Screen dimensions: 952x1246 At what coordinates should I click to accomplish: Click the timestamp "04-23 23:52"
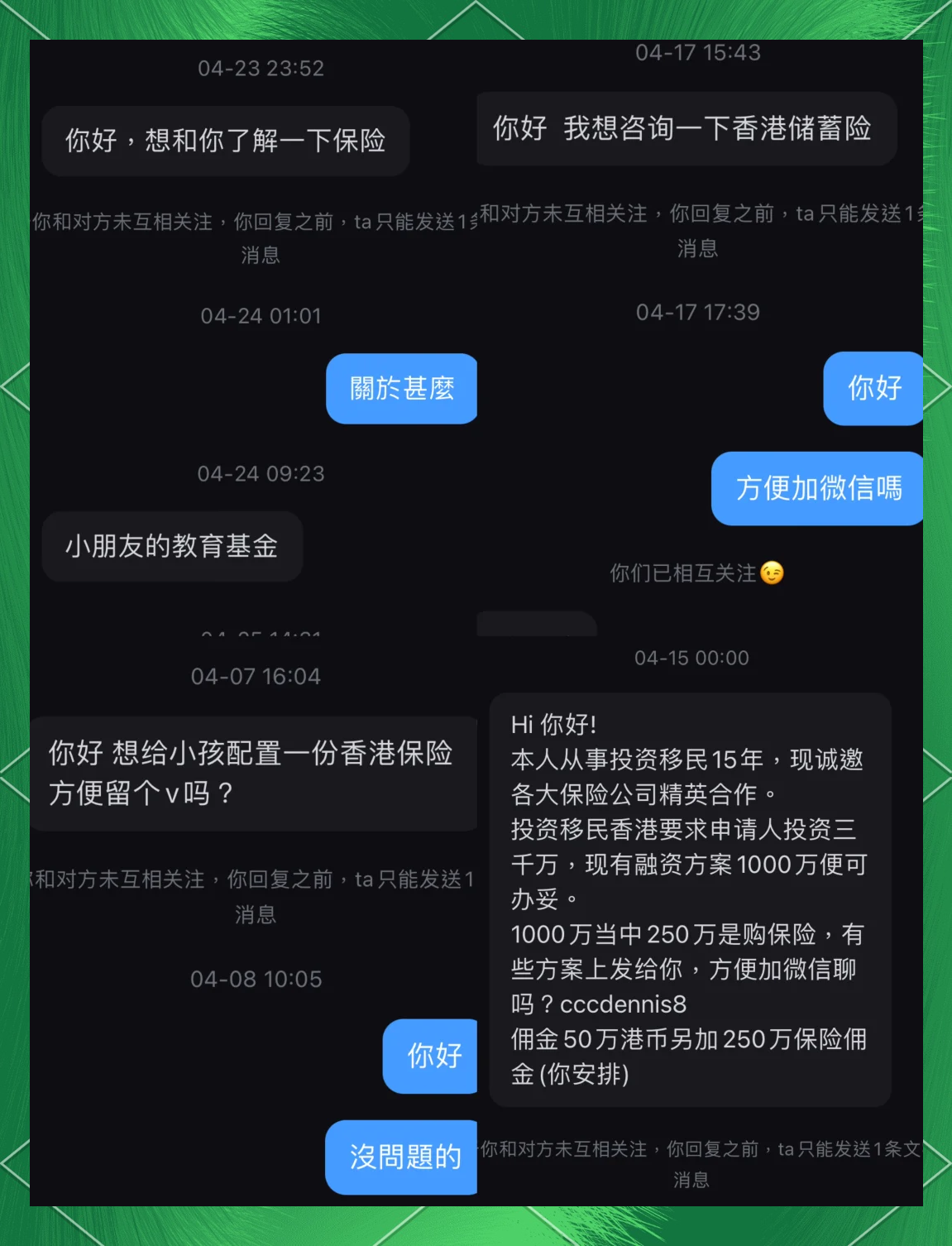pyautogui.click(x=261, y=69)
